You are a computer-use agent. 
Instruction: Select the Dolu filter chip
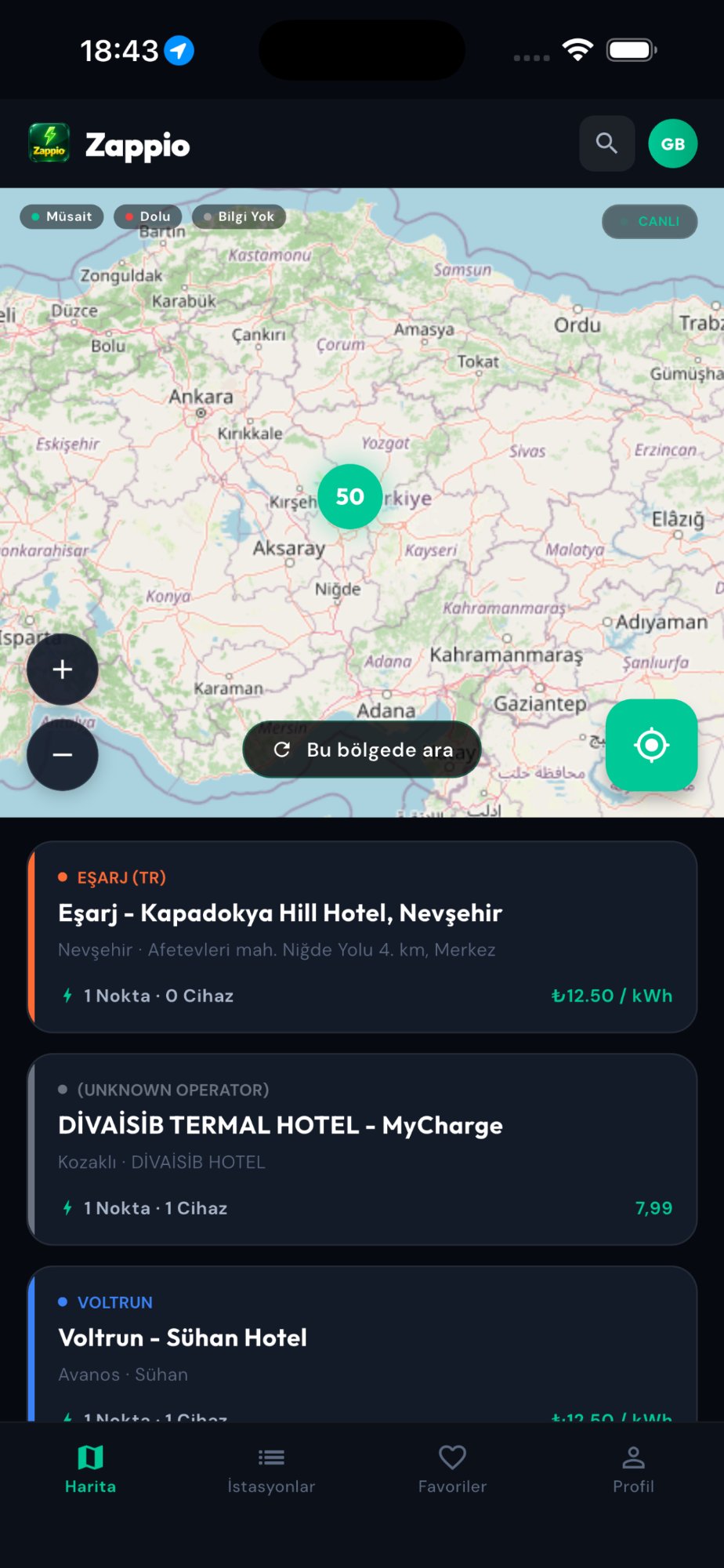148,216
